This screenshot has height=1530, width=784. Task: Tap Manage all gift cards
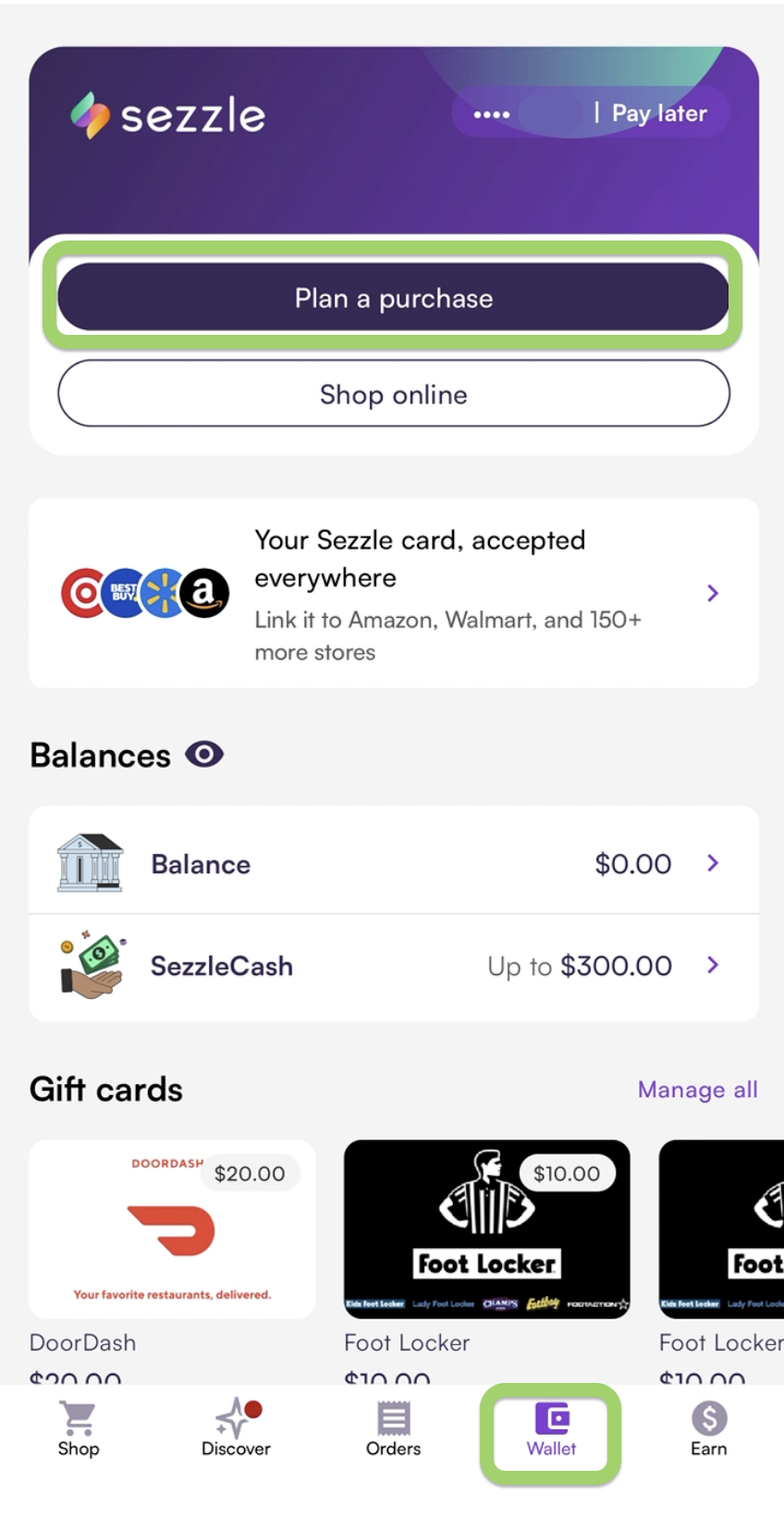click(x=697, y=1090)
